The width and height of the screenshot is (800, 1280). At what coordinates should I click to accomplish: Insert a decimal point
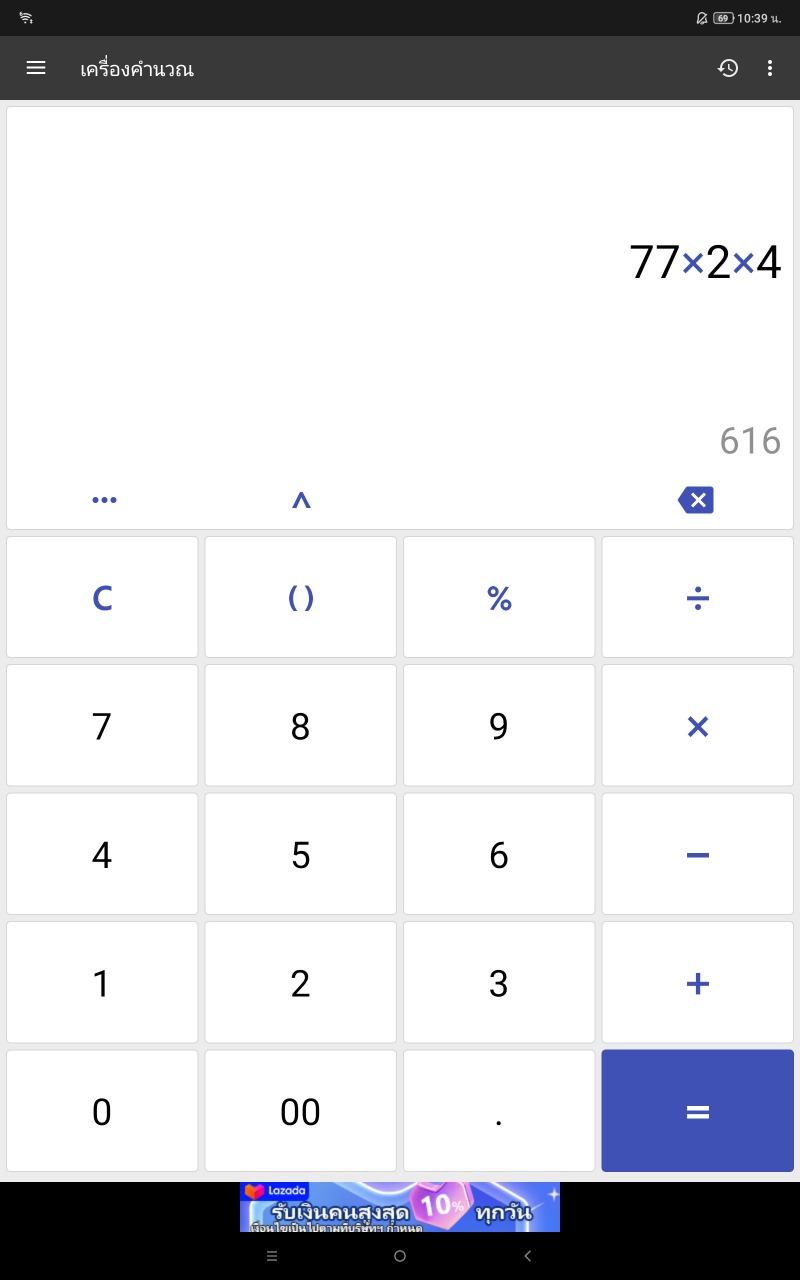pyautogui.click(x=499, y=1110)
